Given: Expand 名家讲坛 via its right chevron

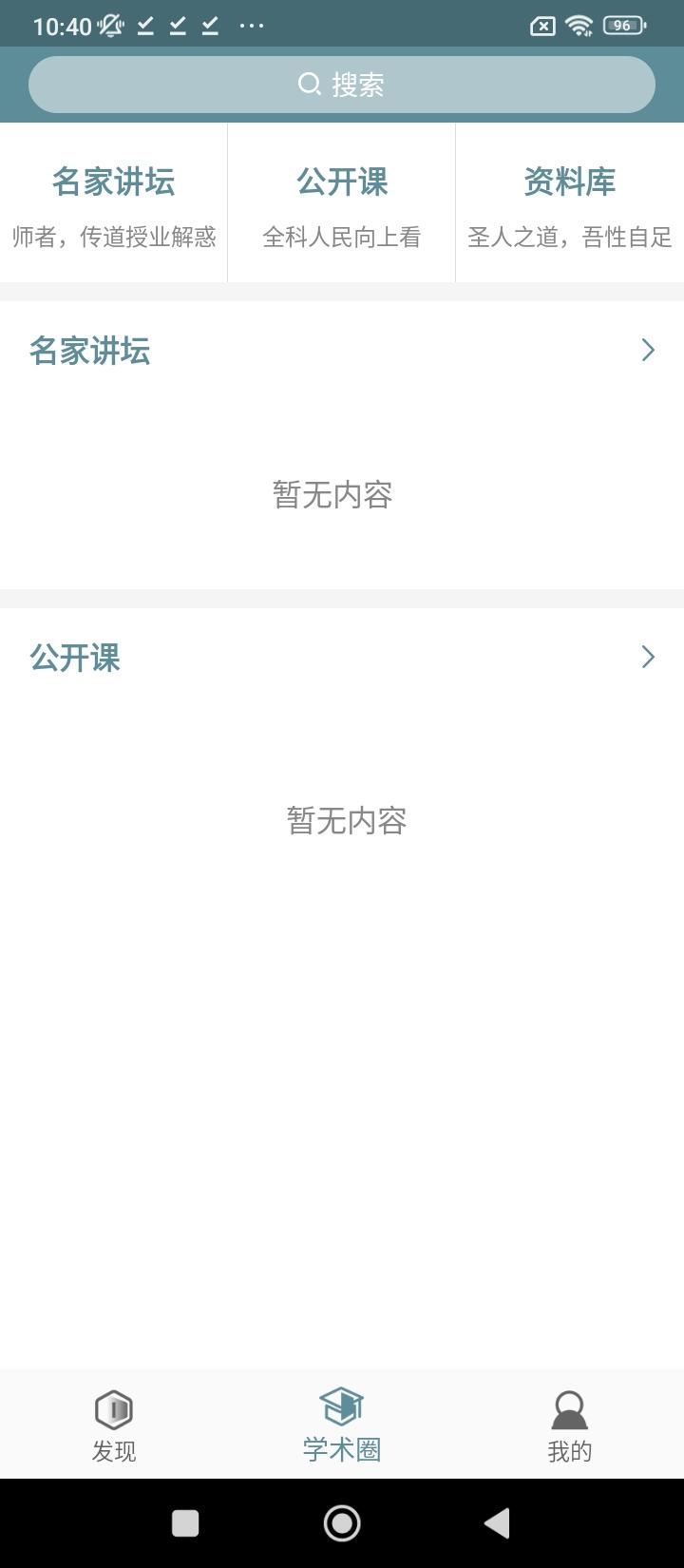Looking at the screenshot, I should click(647, 351).
